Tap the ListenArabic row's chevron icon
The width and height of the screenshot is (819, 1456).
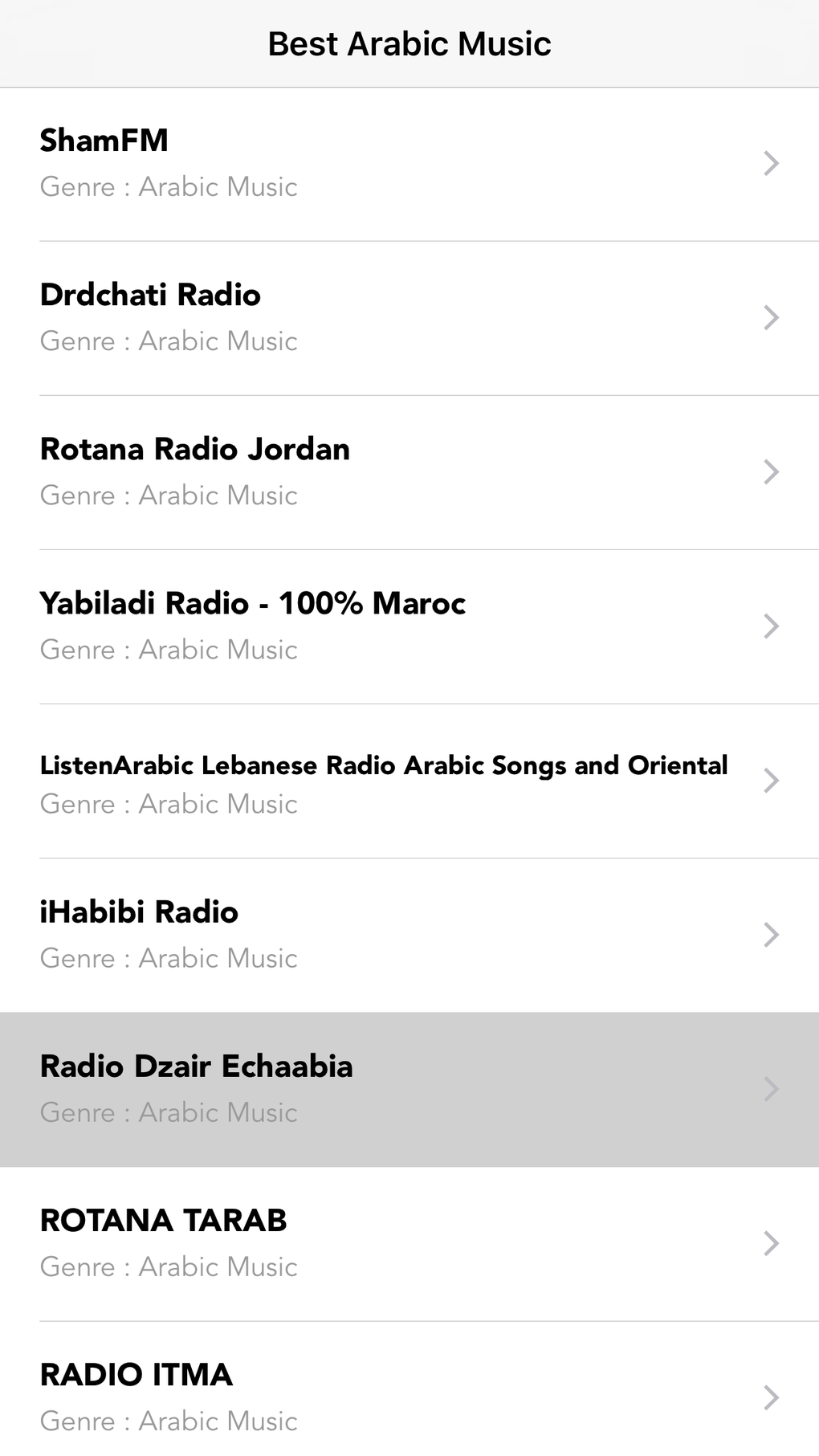(x=772, y=781)
